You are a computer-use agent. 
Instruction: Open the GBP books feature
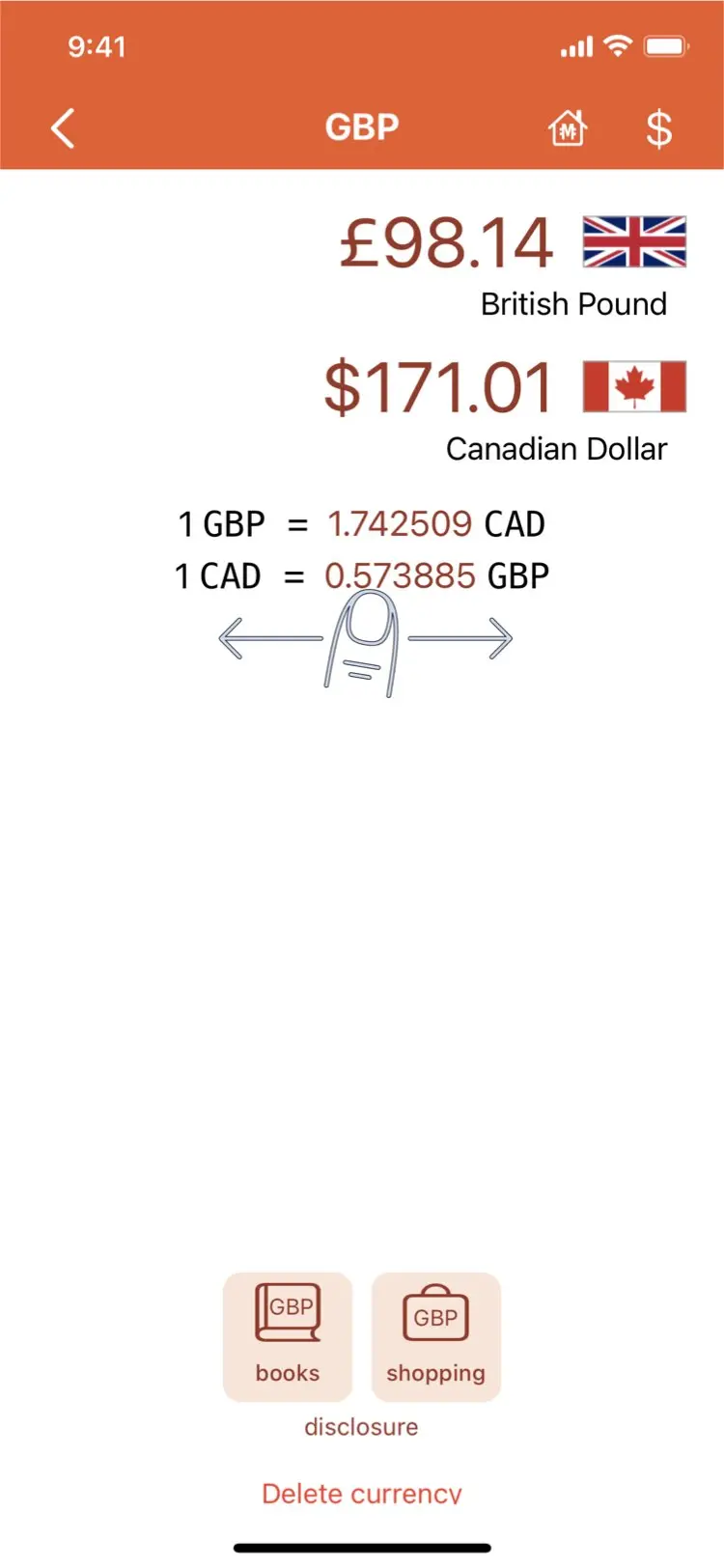(288, 1336)
